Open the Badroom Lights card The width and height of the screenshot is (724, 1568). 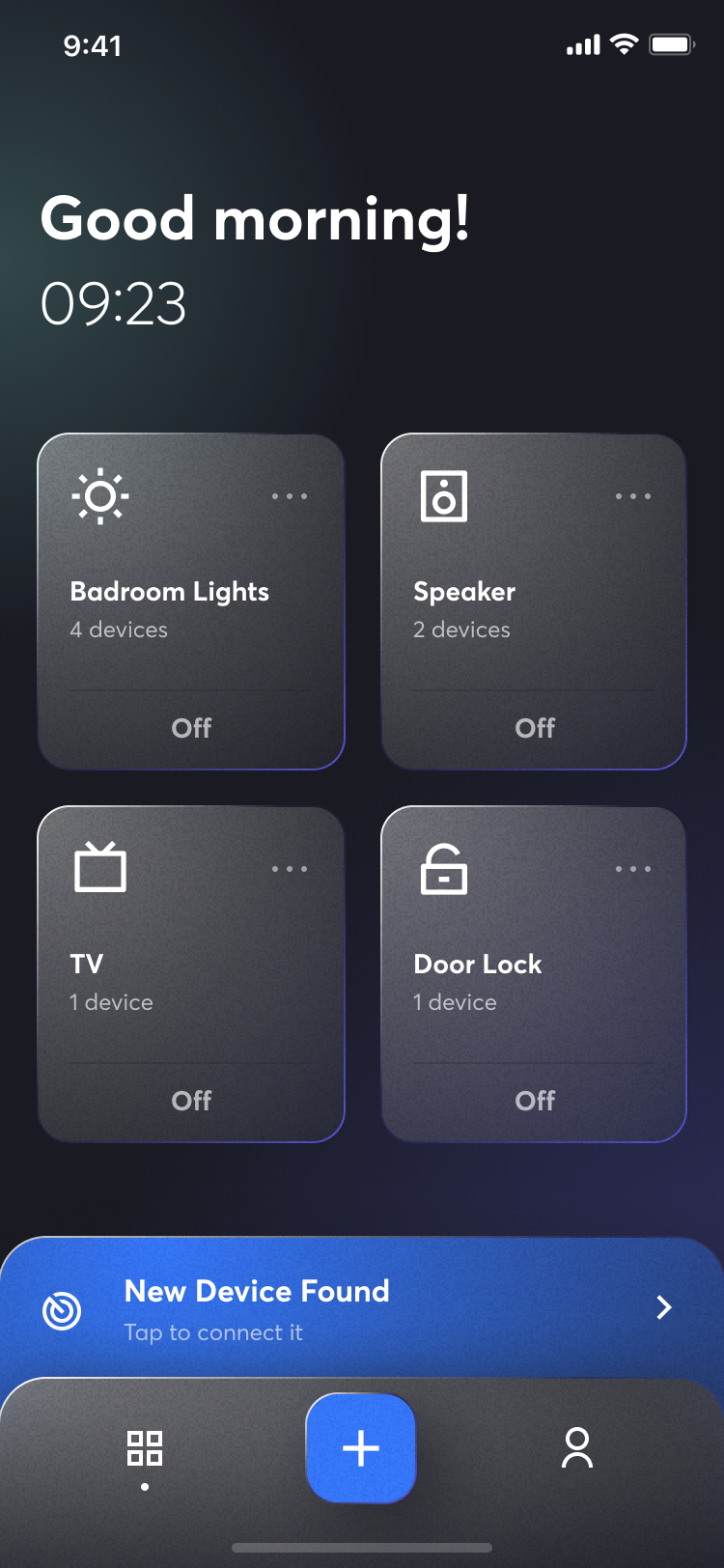coord(191,602)
